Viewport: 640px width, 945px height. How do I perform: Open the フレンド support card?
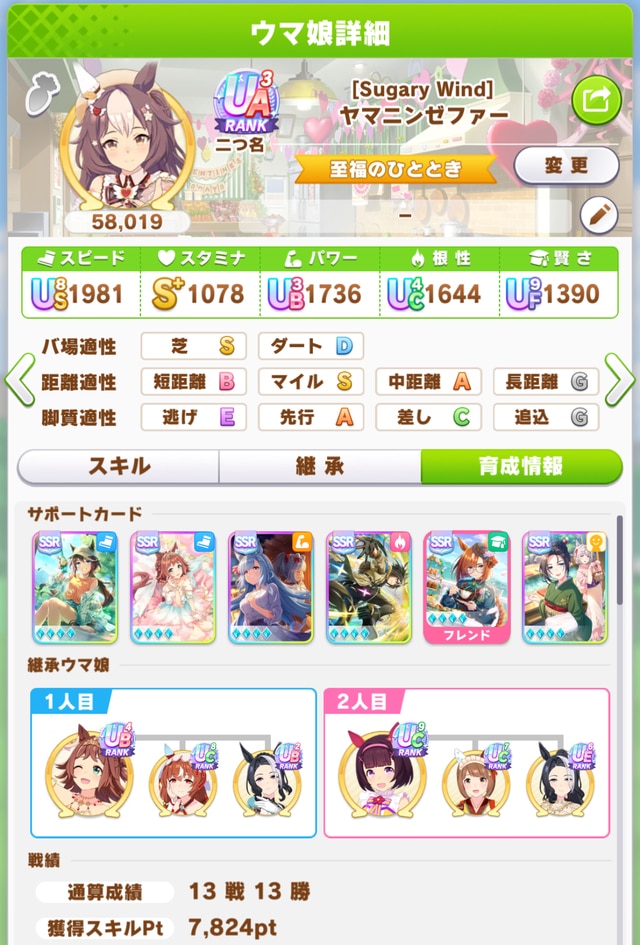point(467,586)
